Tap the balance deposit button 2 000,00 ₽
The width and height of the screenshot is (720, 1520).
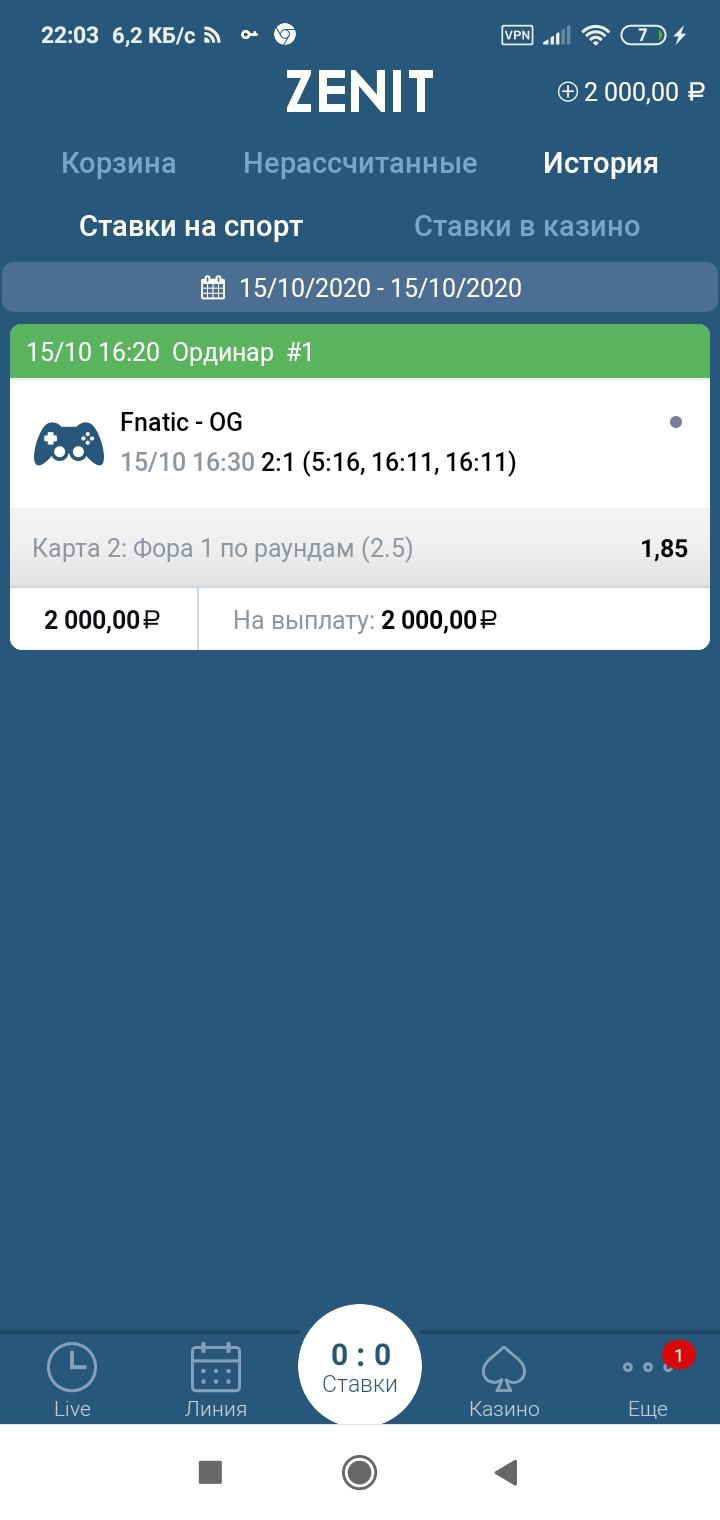click(631, 93)
